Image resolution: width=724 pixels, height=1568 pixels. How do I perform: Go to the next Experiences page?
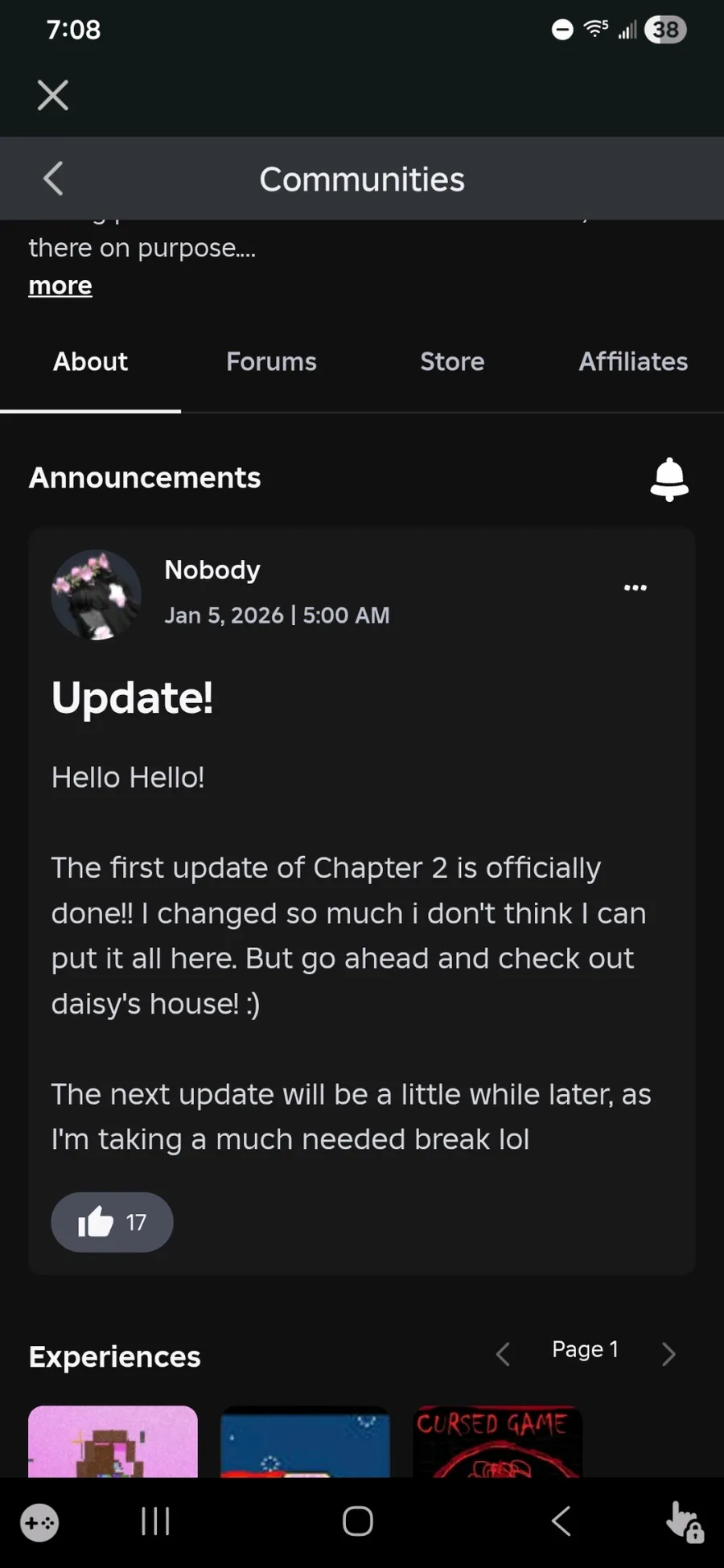[668, 1355]
